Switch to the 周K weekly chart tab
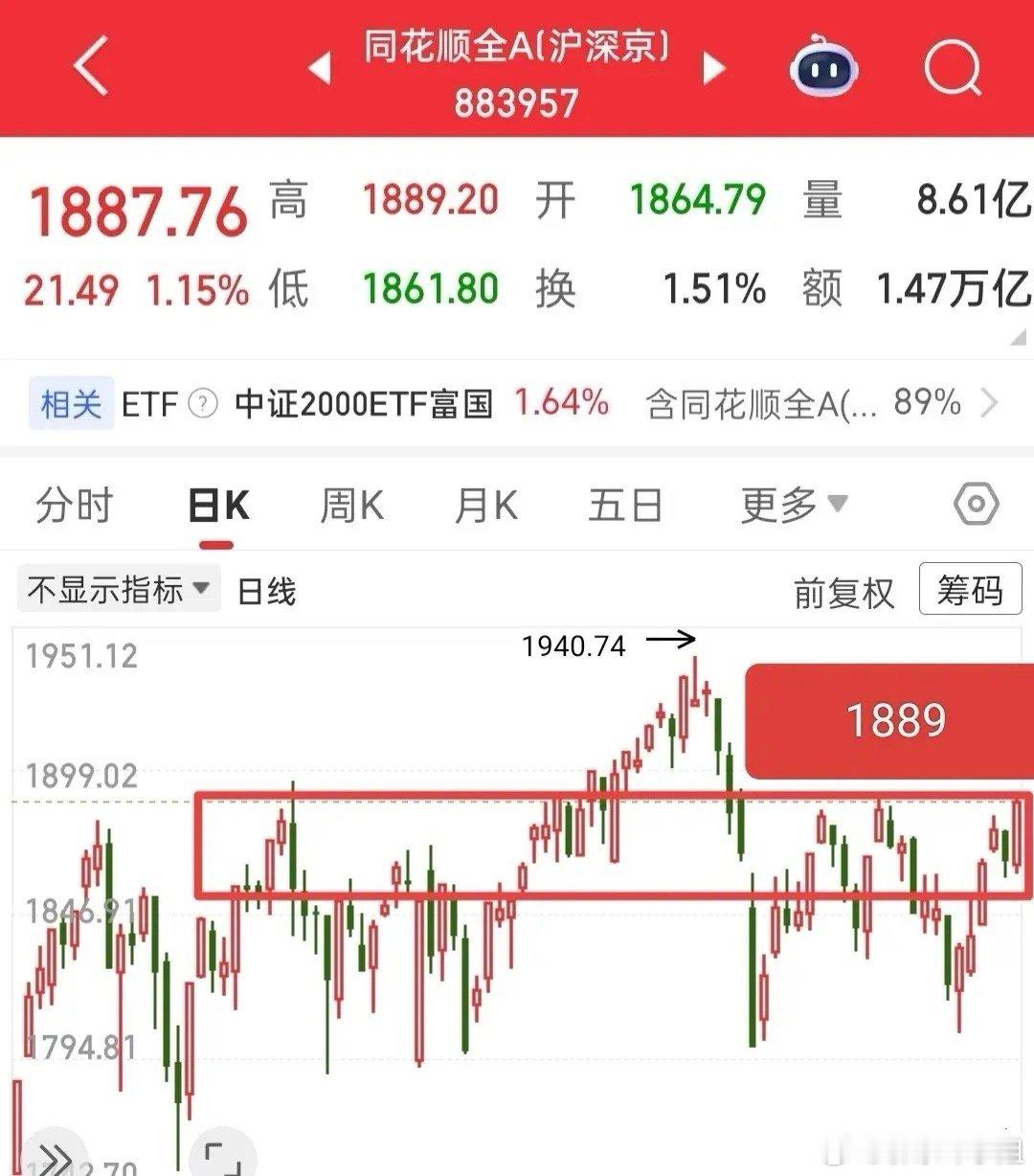This screenshot has height=1176, width=1034. click(354, 503)
